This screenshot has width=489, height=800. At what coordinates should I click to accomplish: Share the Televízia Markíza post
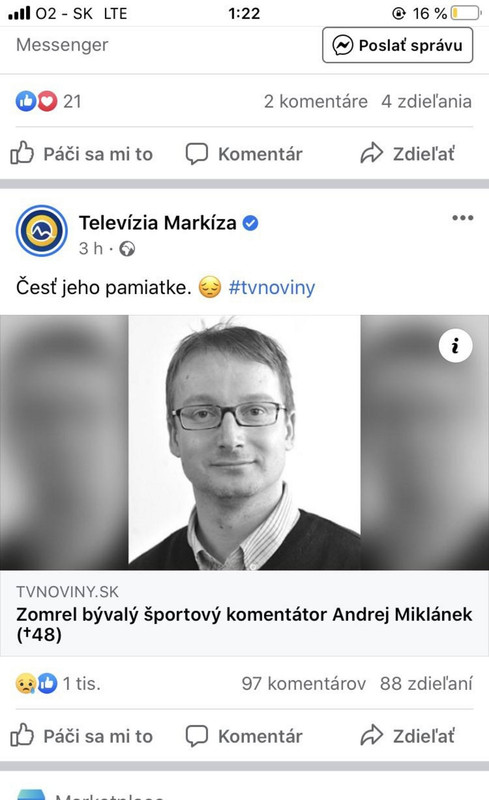click(x=407, y=736)
